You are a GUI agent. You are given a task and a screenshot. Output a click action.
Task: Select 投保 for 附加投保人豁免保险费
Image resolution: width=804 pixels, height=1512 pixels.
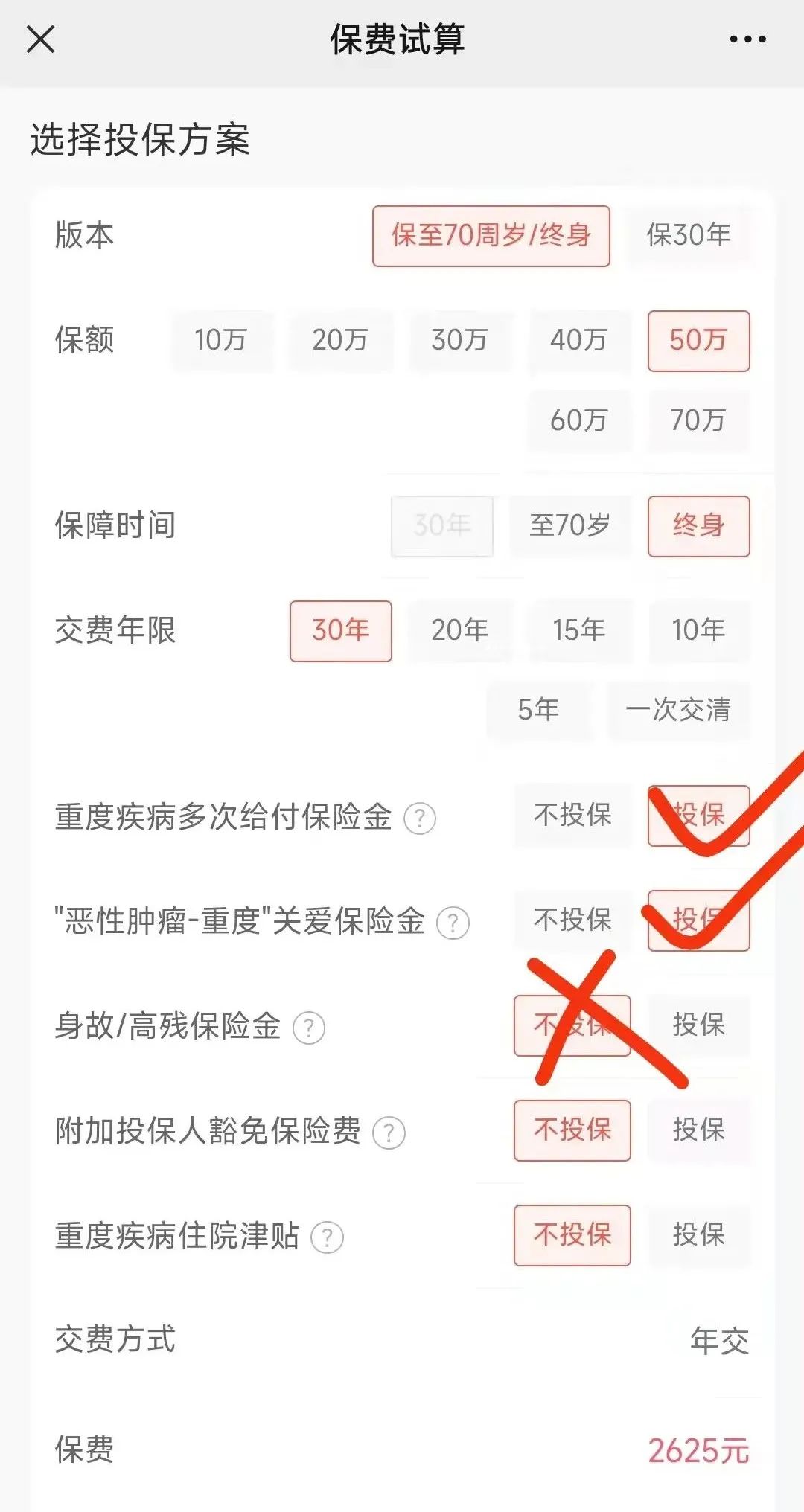698,1130
